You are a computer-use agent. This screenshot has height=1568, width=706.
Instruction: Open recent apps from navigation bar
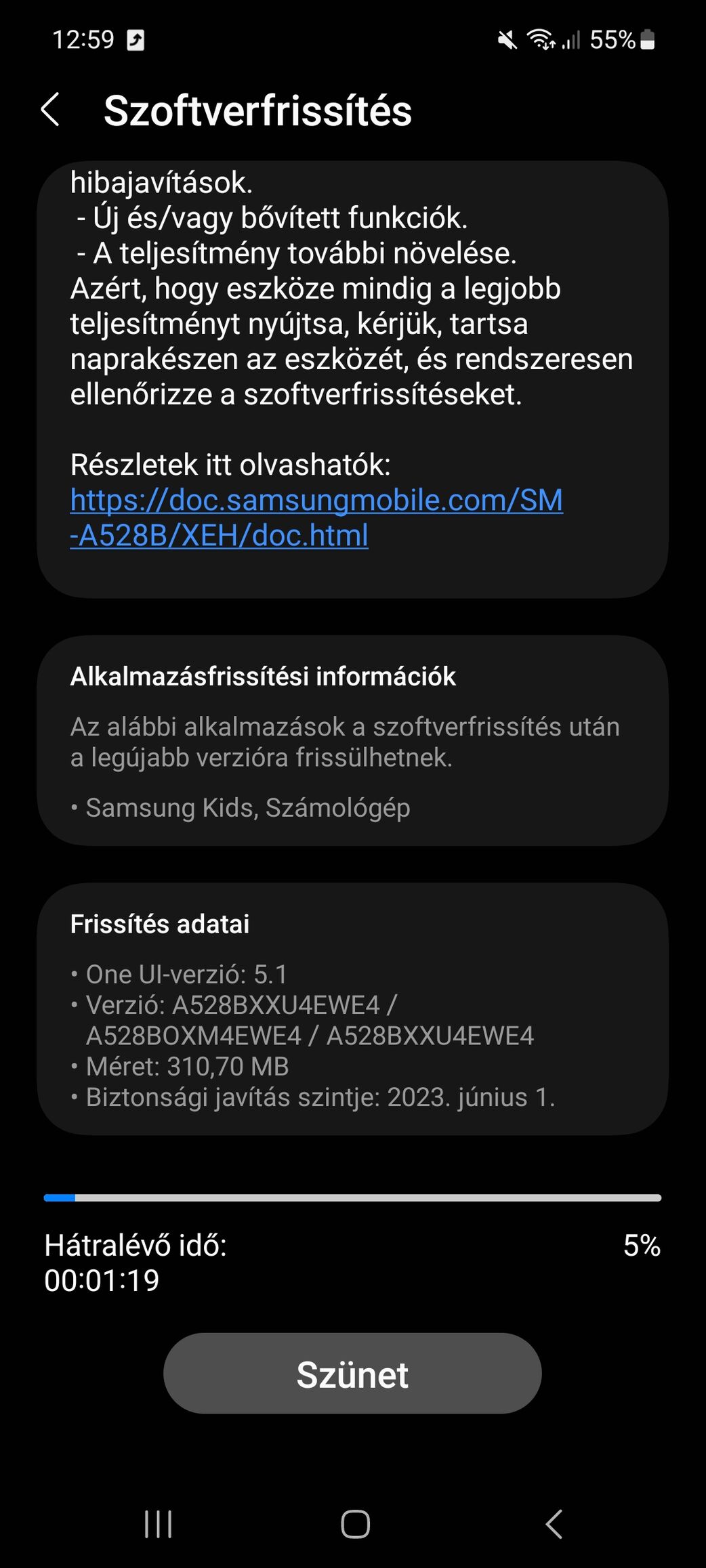click(x=159, y=1525)
